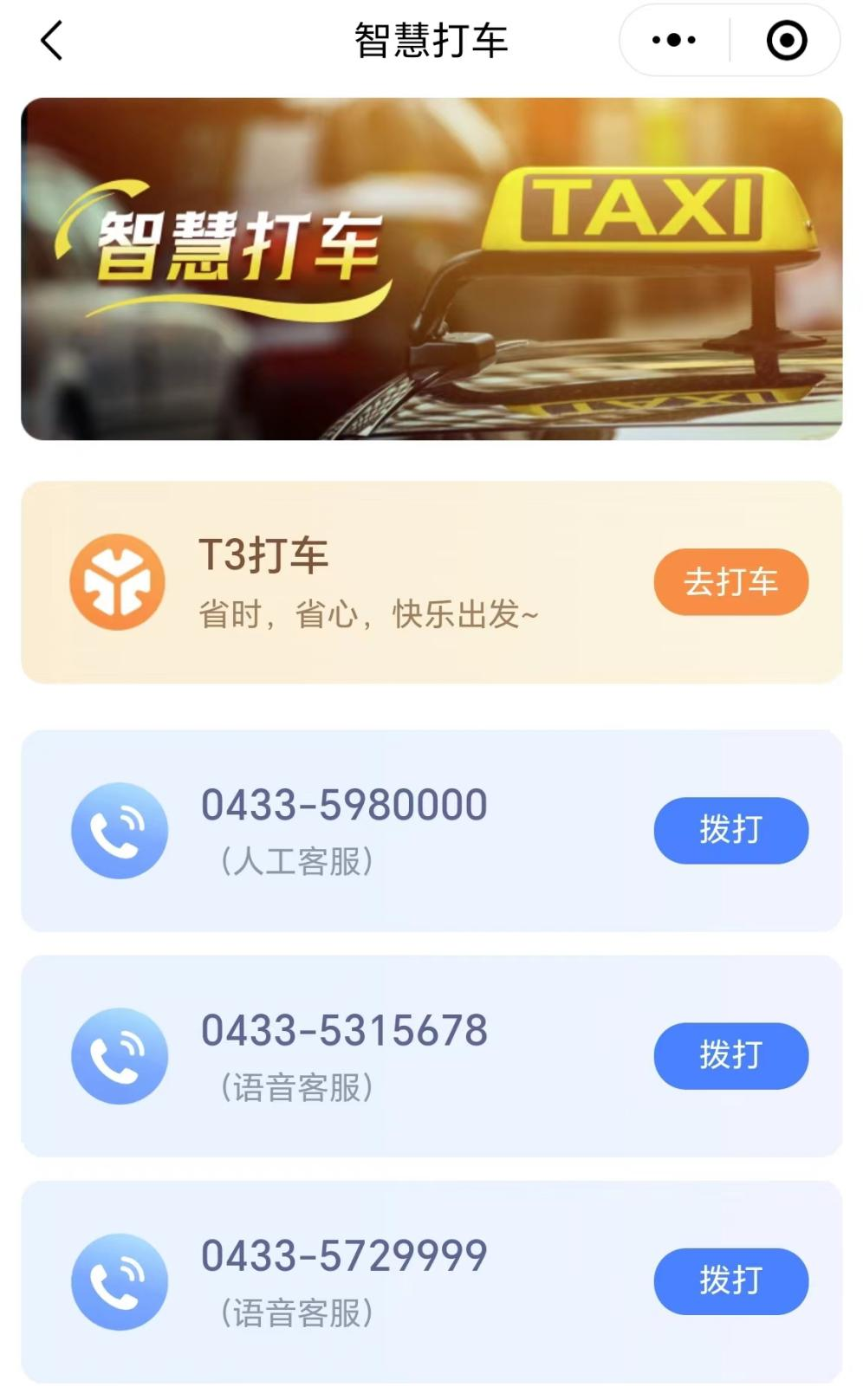863x1400 pixels.
Task: Tap the 去打车 button for T3打车
Action: tap(730, 582)
